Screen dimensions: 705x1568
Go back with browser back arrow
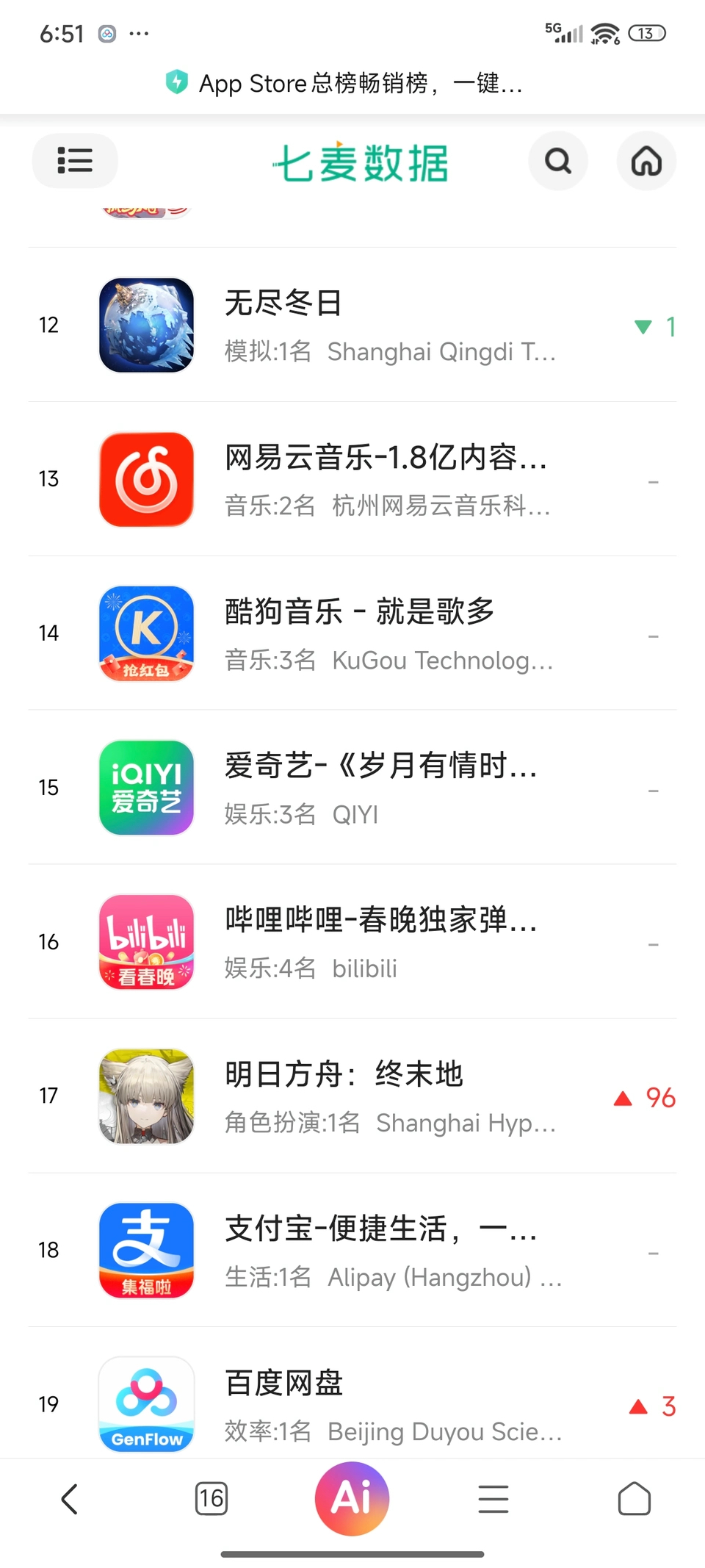coord(70,1499)
